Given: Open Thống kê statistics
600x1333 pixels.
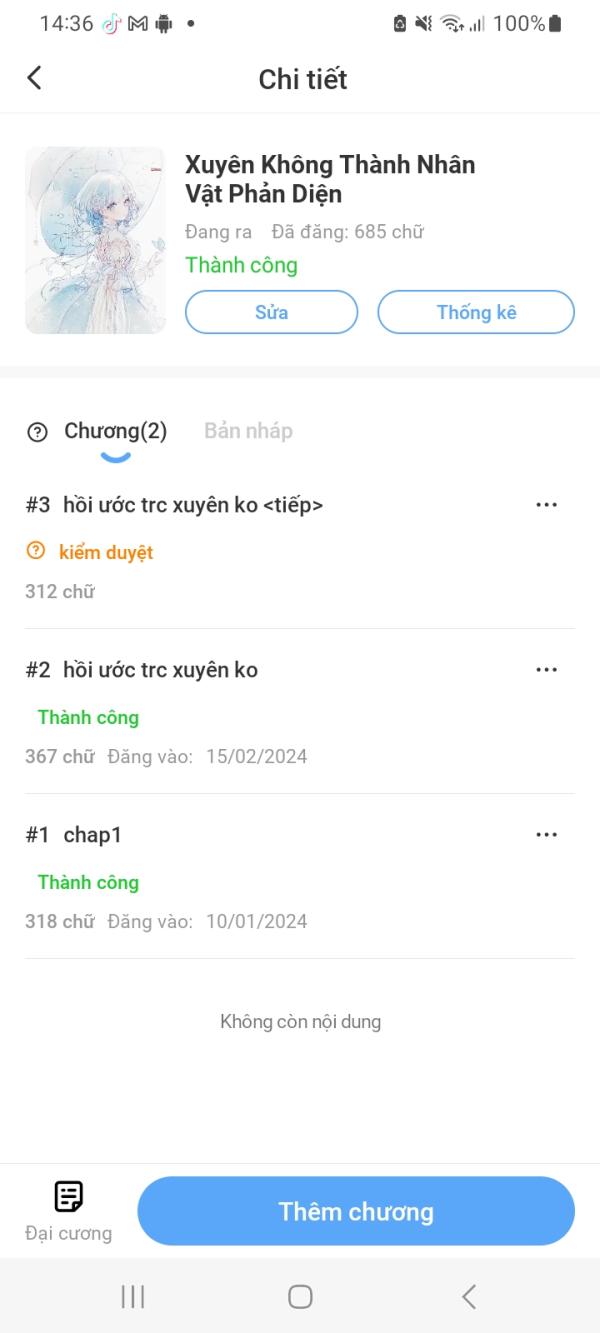Looking at the screenshot, I should [476, 312].
